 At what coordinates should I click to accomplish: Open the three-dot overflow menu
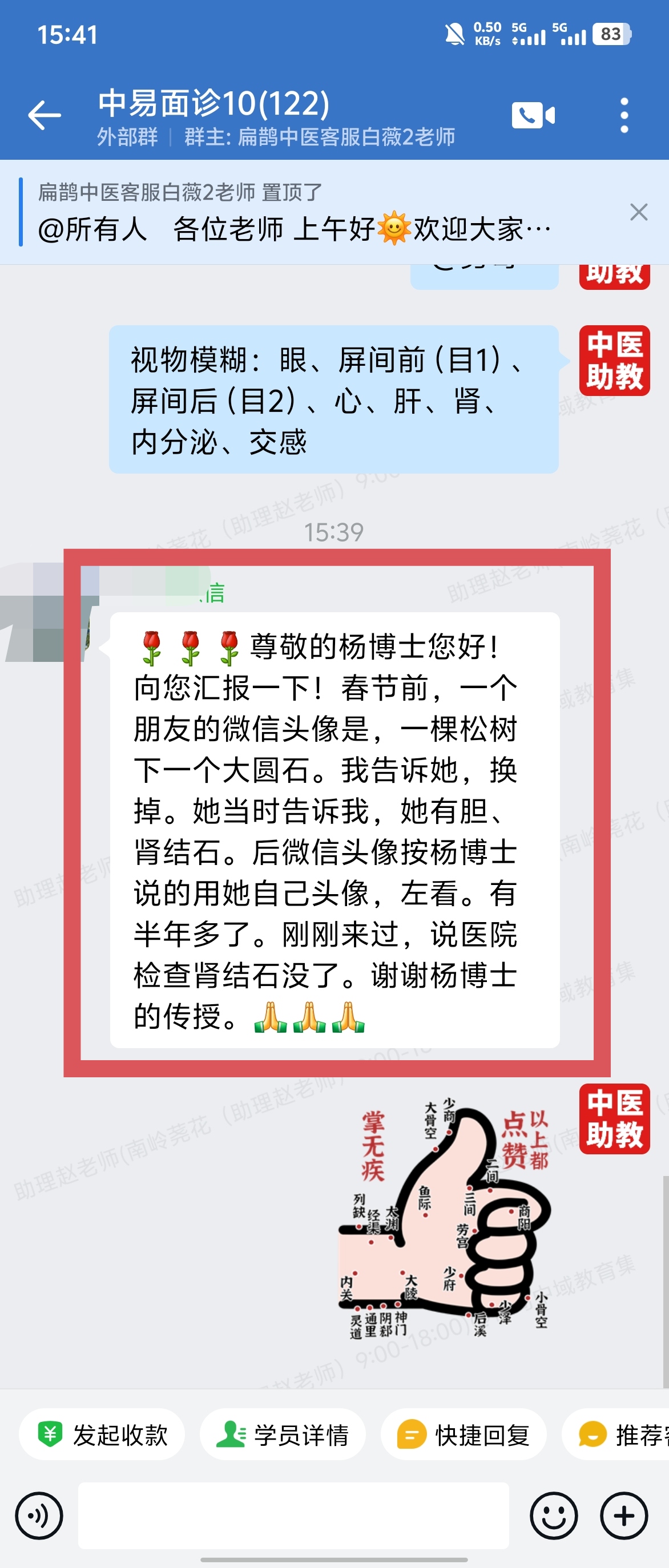point(624,115)
